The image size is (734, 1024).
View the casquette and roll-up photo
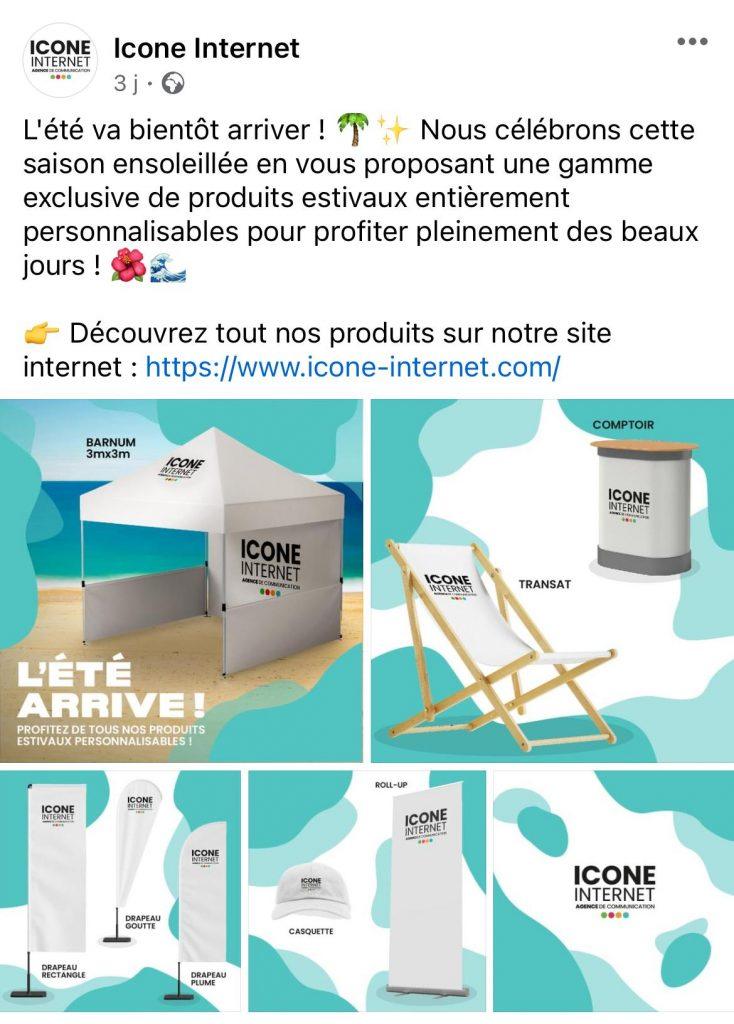click(367, 891)
